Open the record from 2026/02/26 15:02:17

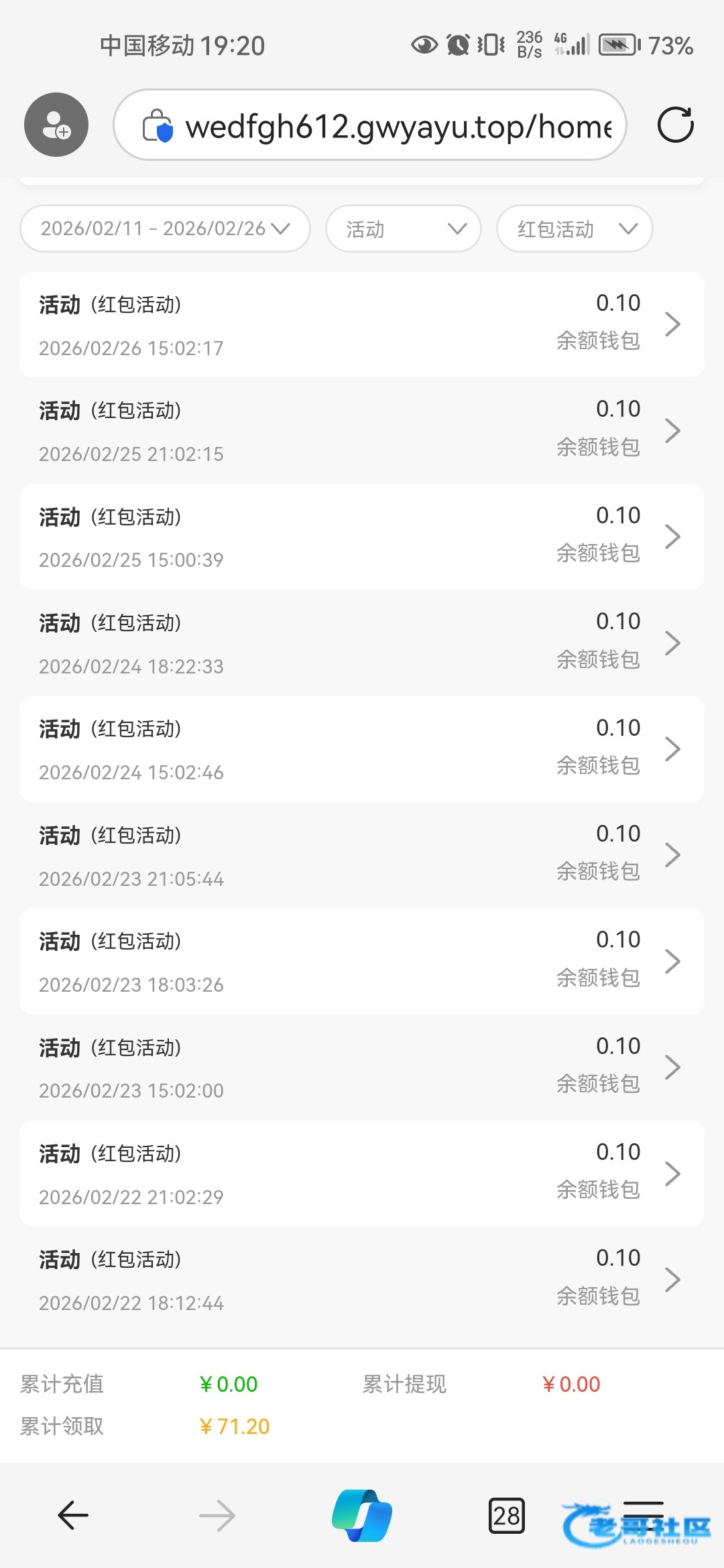362,324
